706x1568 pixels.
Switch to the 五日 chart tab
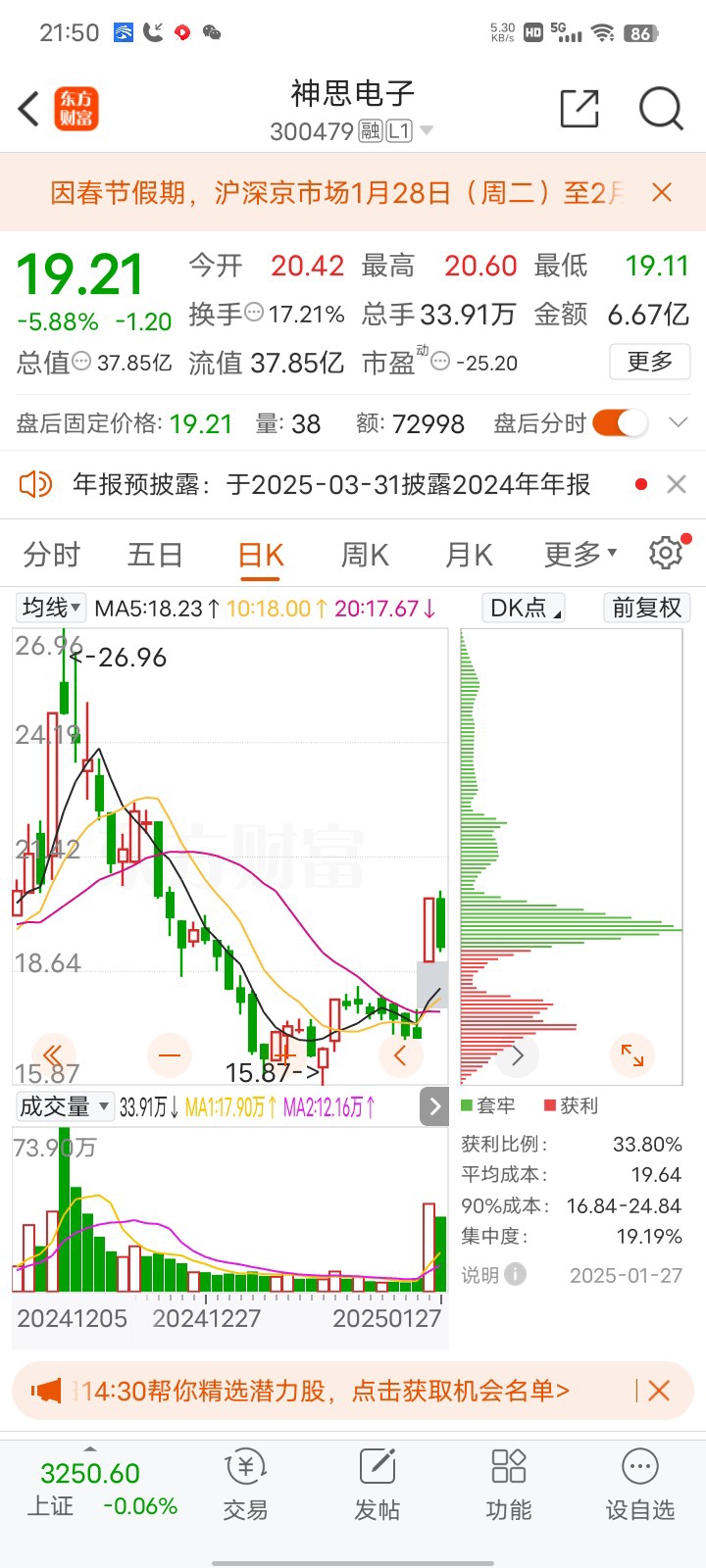tap(155, 555)
